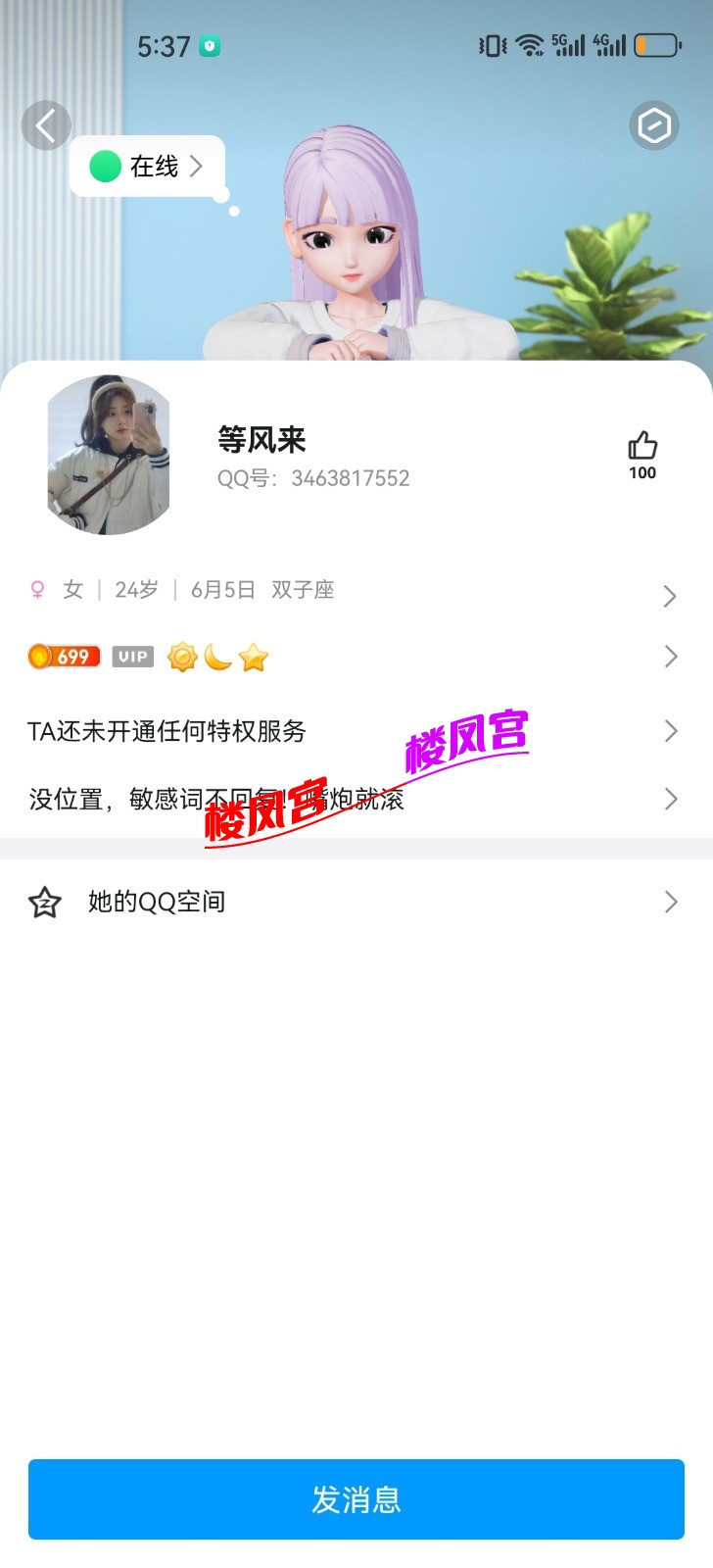The height and width of the screenshot is (1568, 713).
Task: Select the yellow star badge icon
Action: pos(254,657)
